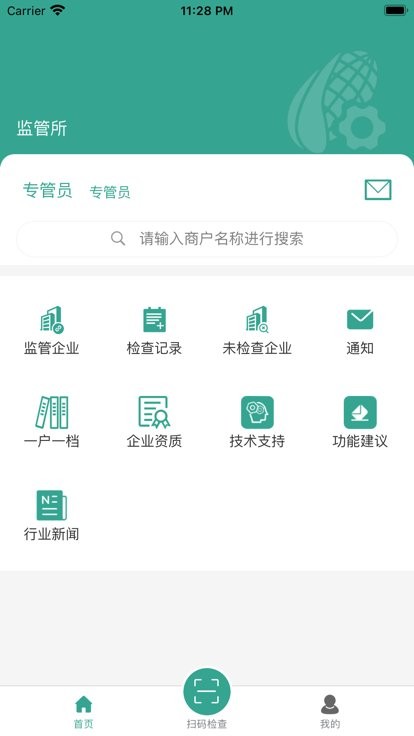Tap the 扫码检查 scan button

(207, 698)
